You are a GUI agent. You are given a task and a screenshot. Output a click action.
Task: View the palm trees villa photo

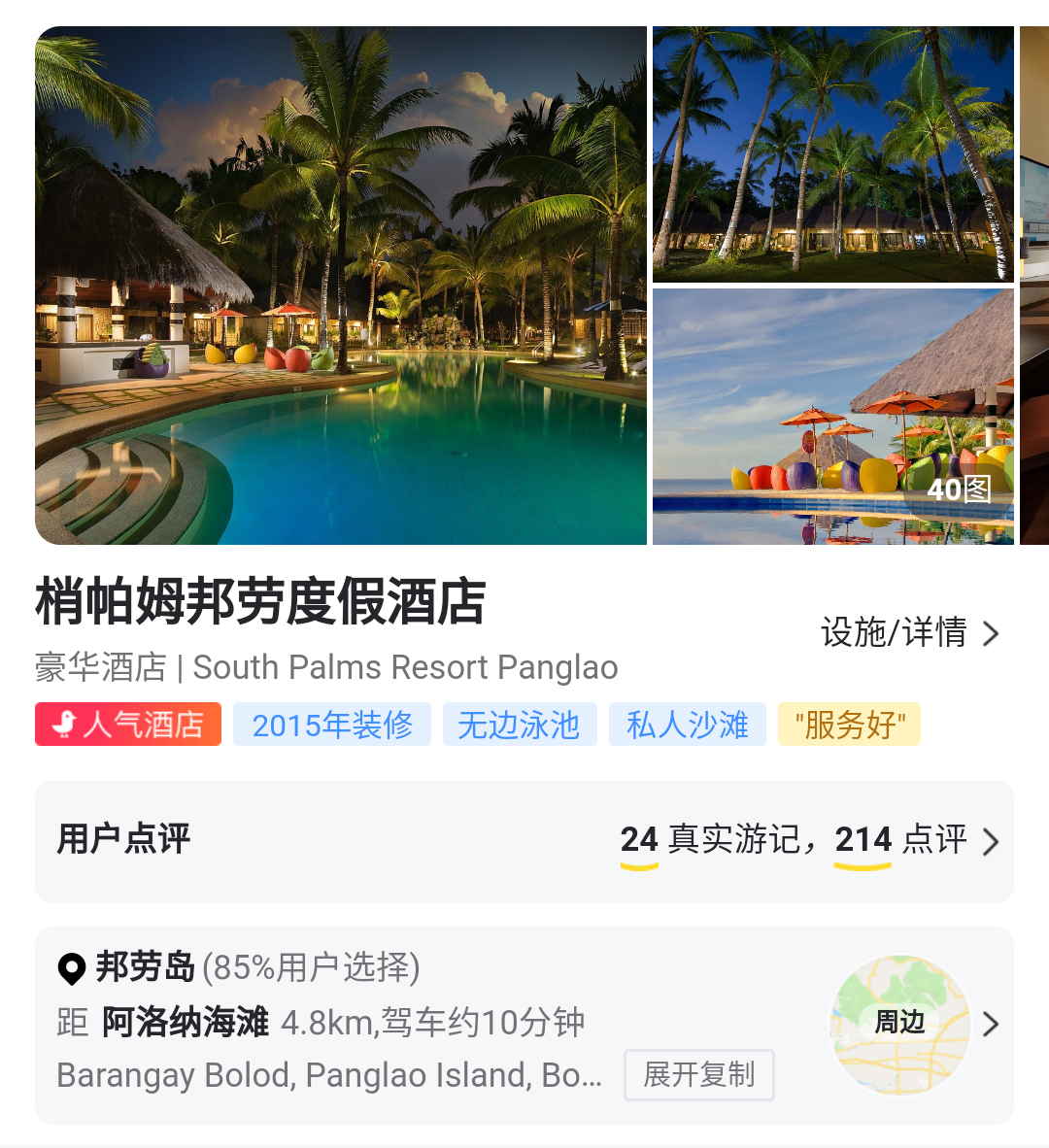[x=832, y=153]
